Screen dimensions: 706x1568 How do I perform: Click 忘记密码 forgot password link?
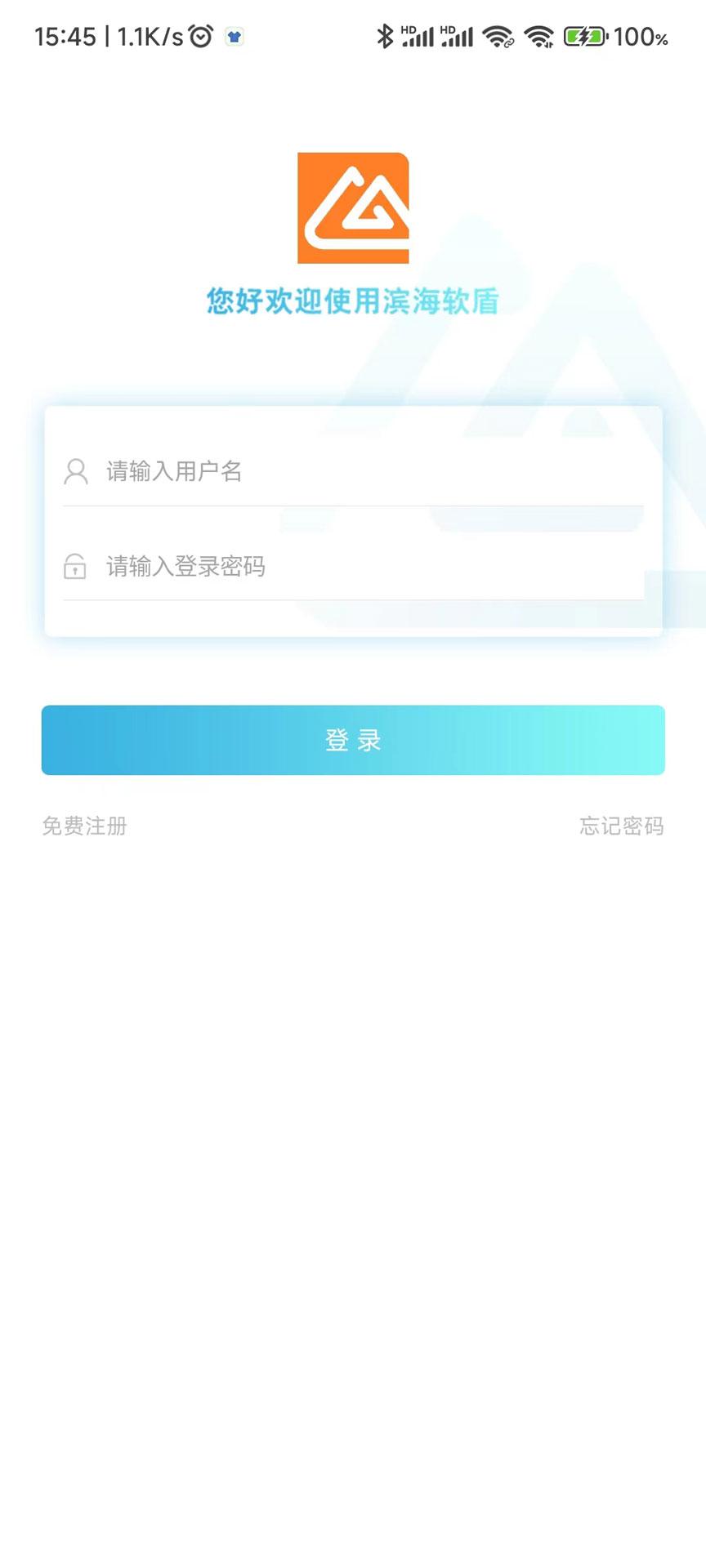point(622,826)
